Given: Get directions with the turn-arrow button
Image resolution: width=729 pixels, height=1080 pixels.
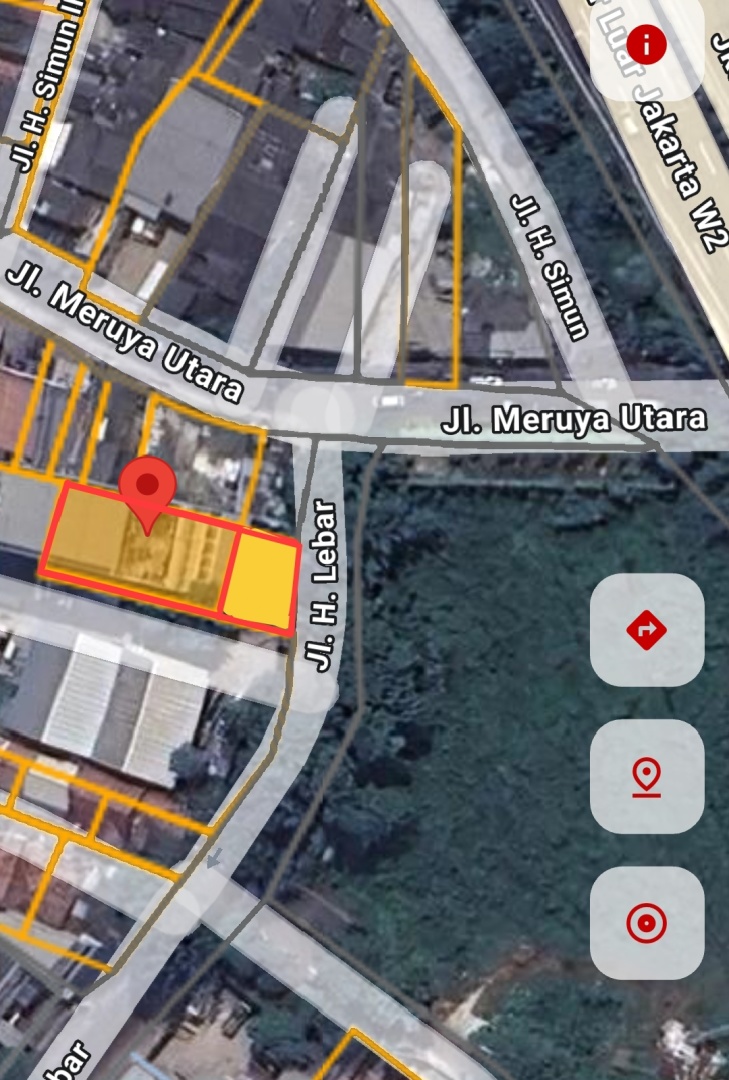Looking at the screenshot, I should click(647, 629).
